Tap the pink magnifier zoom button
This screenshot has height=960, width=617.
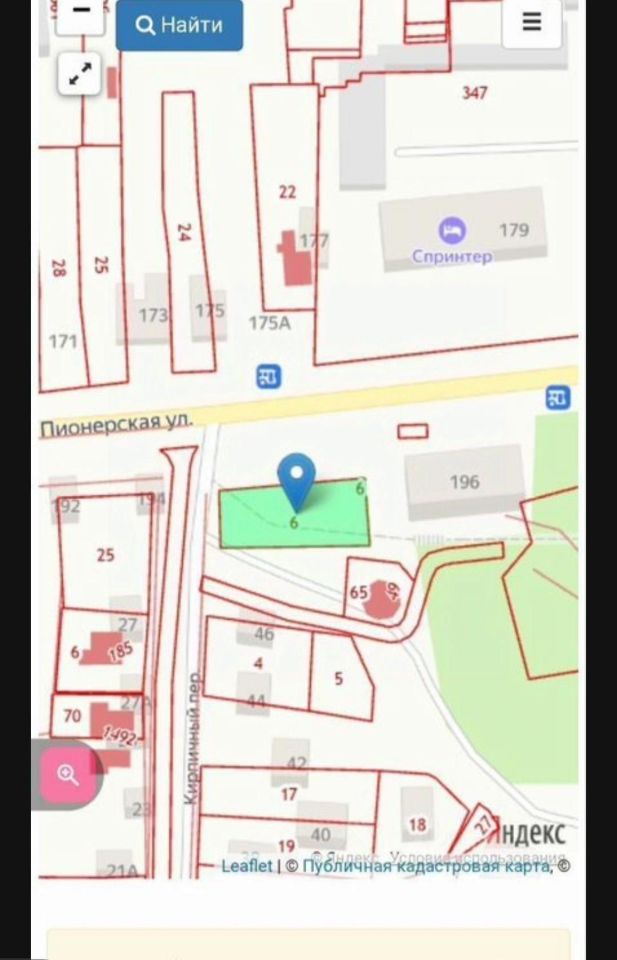pos(68,774)
